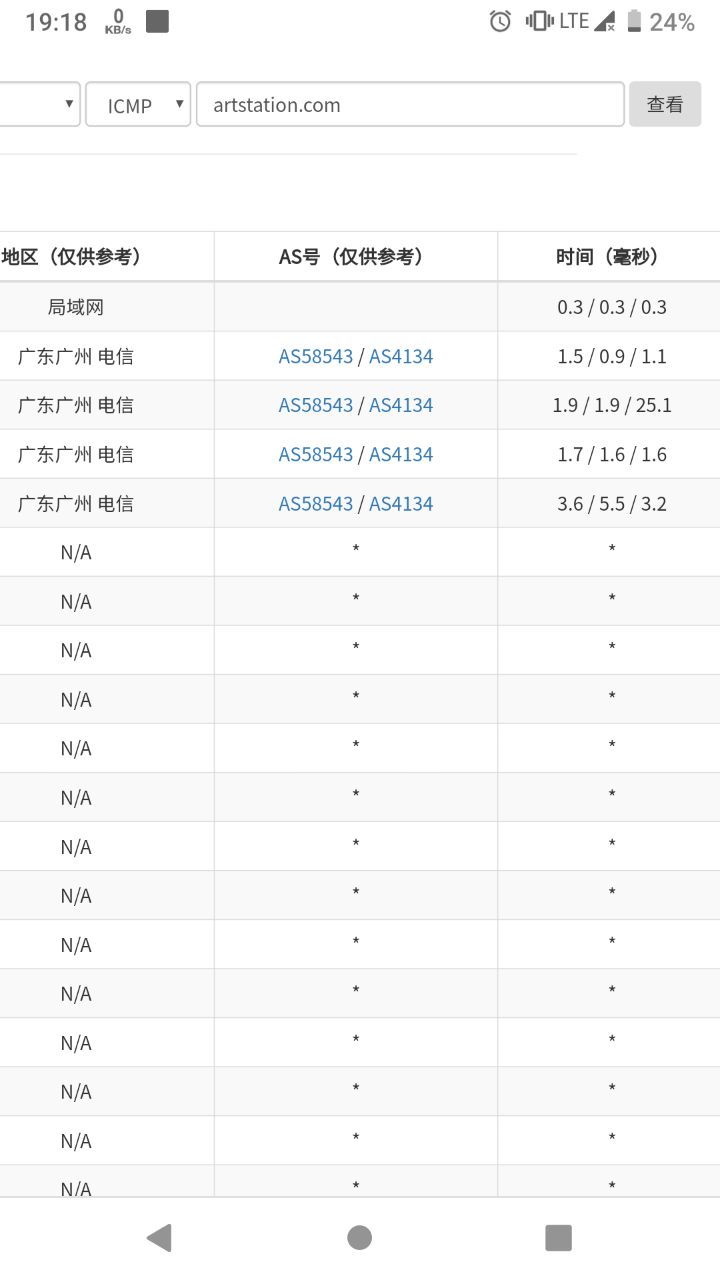Open AS58543 link in the 1.7 / 1.6 / 1.6 row
Screen dimensions: 720x1280
click(315, 455)
